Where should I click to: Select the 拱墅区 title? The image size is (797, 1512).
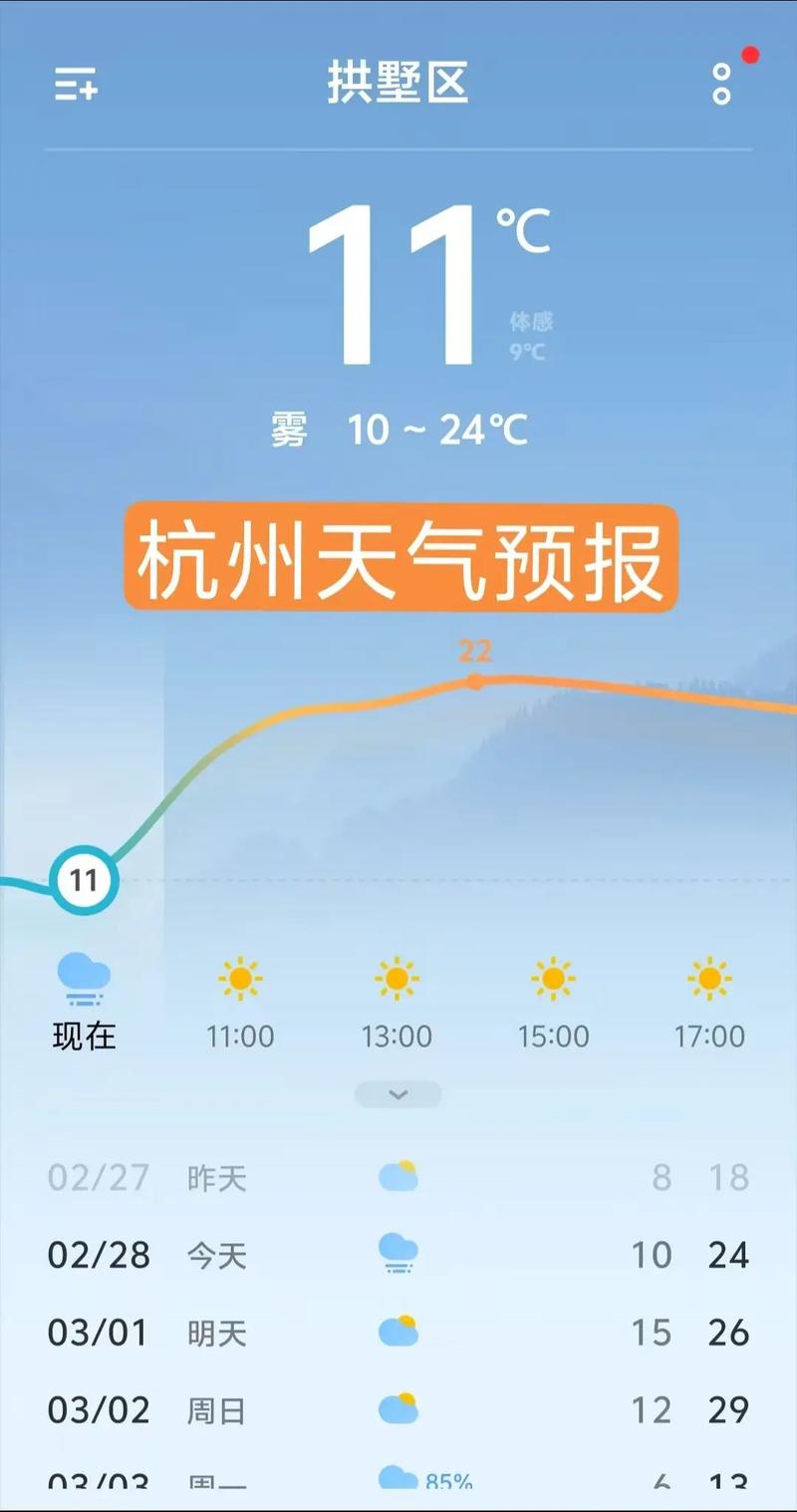click(398, 85)
